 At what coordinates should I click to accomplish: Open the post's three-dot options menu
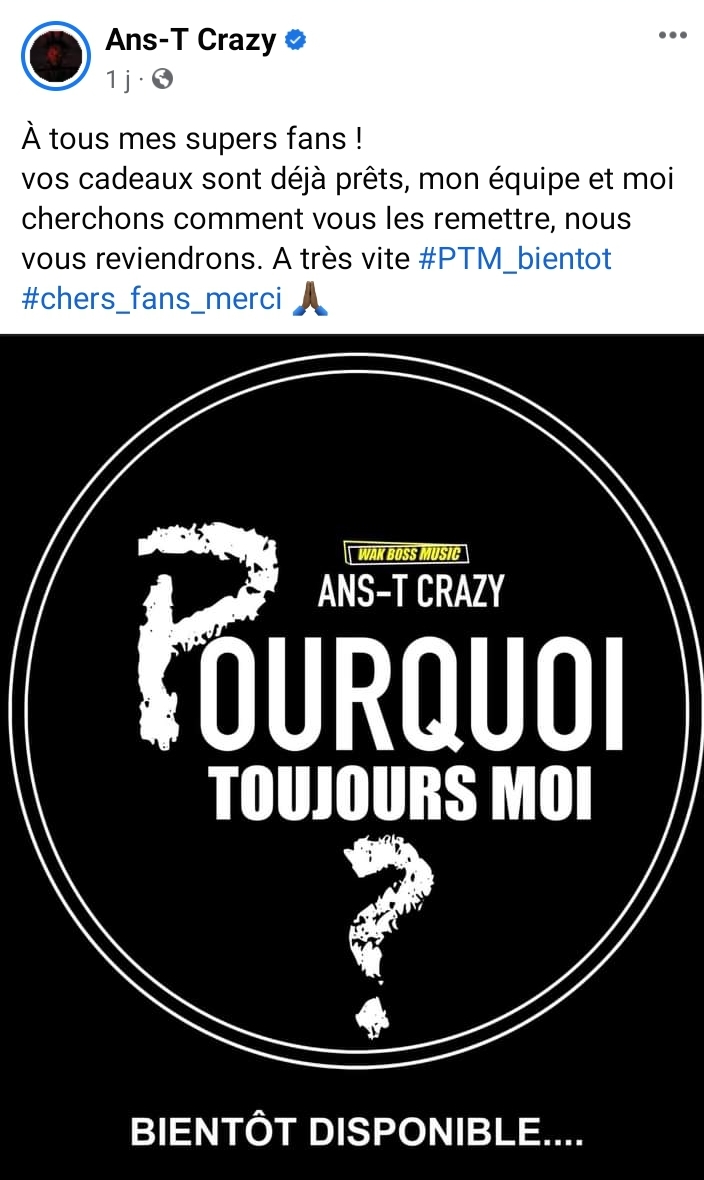click(x=672, y=35)
